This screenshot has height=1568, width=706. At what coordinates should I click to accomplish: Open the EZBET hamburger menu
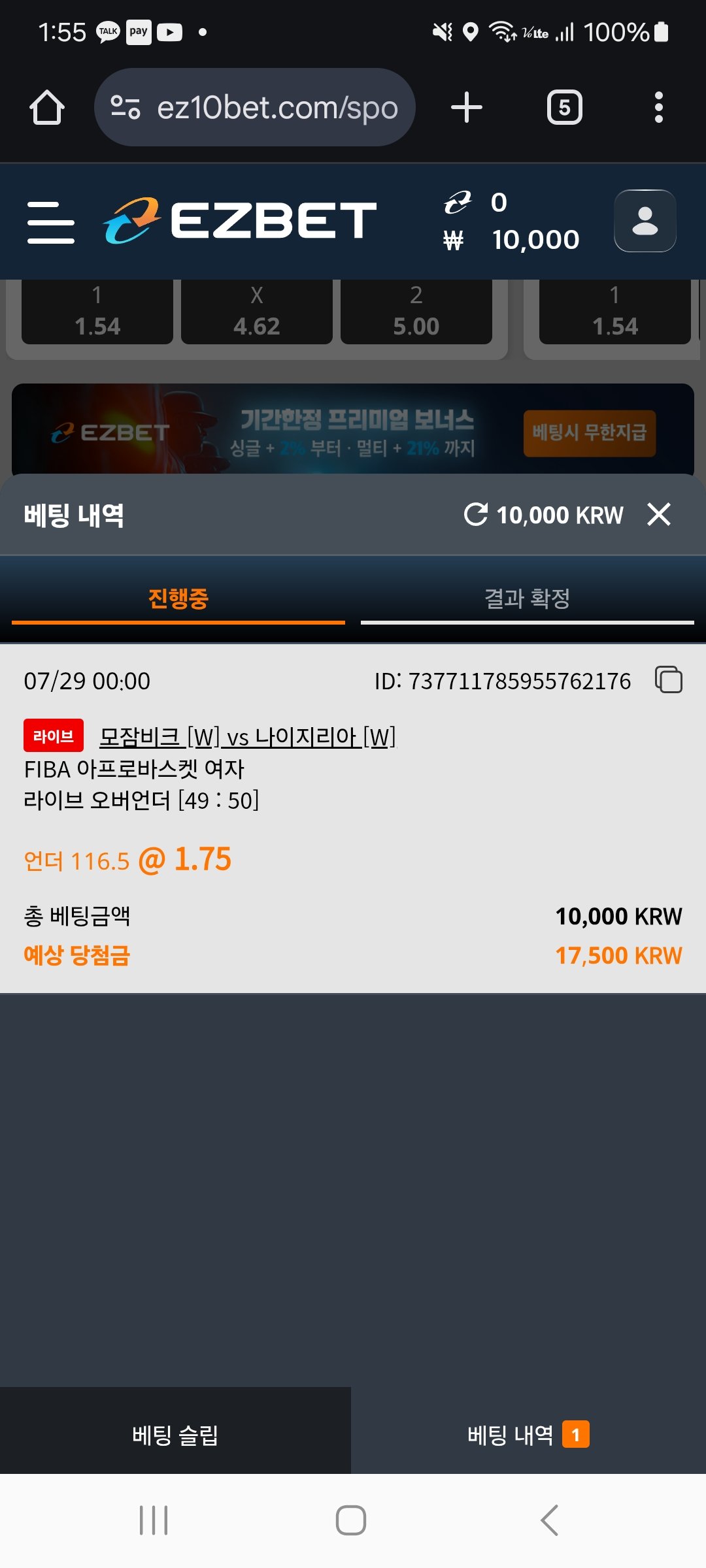pos(51,222)
